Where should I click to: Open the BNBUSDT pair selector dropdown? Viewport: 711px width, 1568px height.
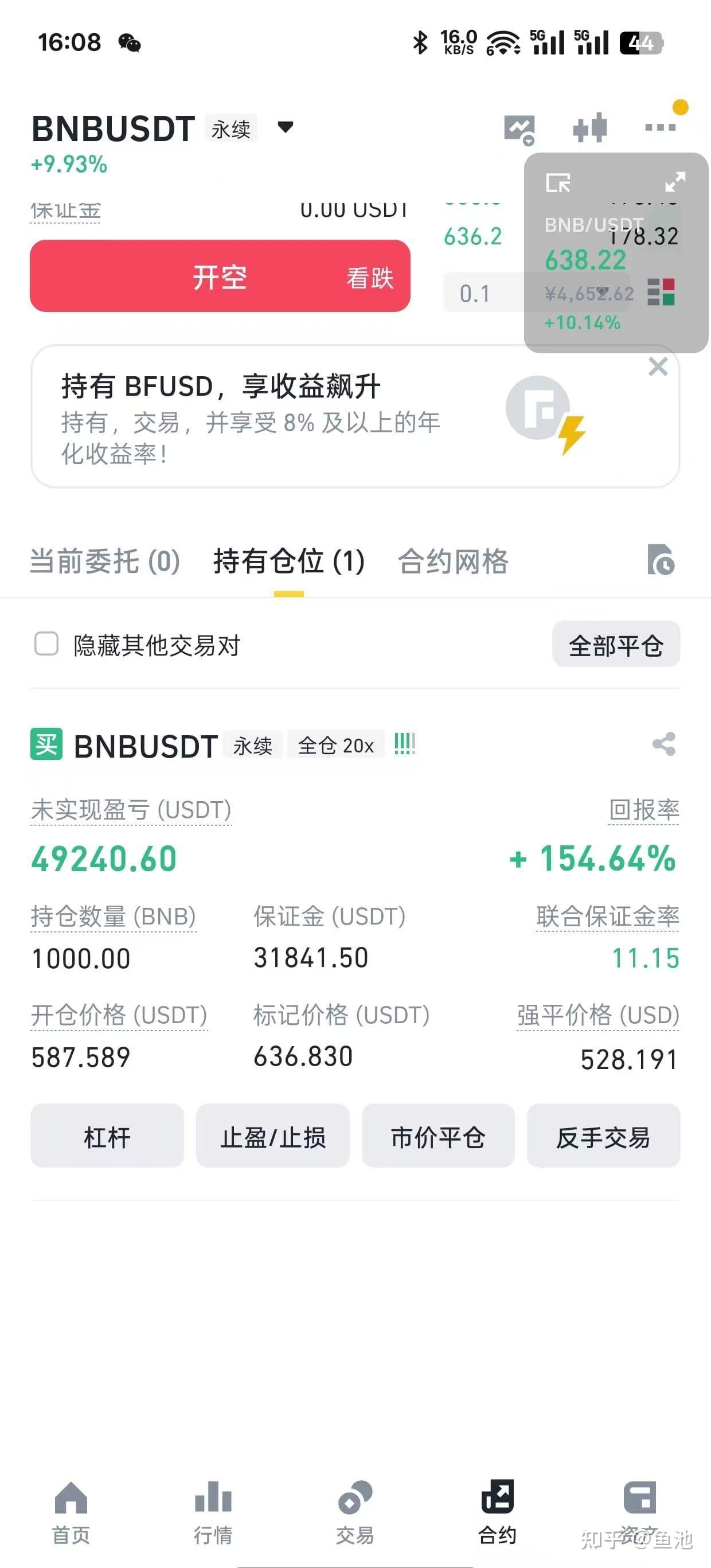[284, 127]
